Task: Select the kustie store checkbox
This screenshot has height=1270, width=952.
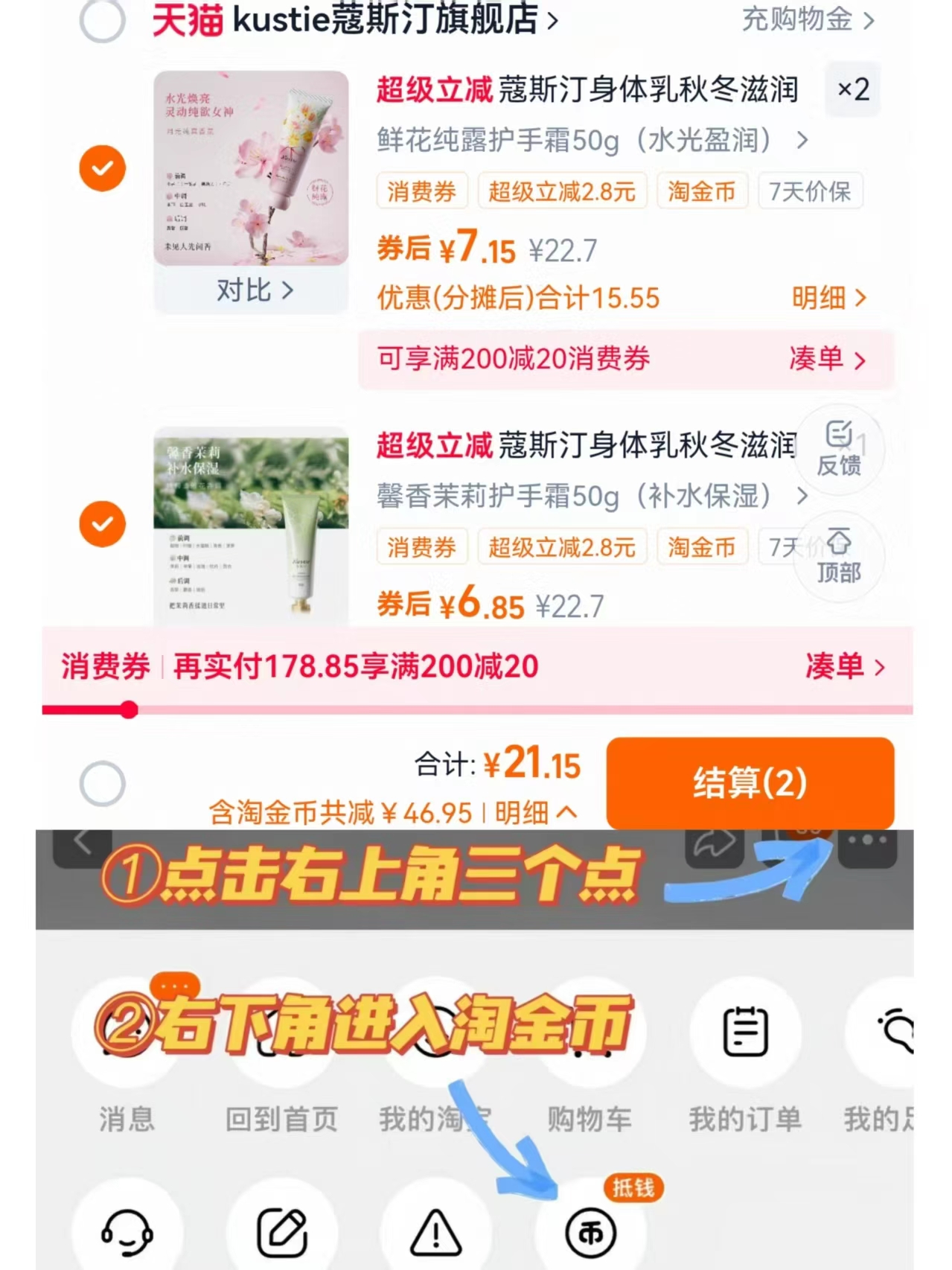Action: click(102, 19)
